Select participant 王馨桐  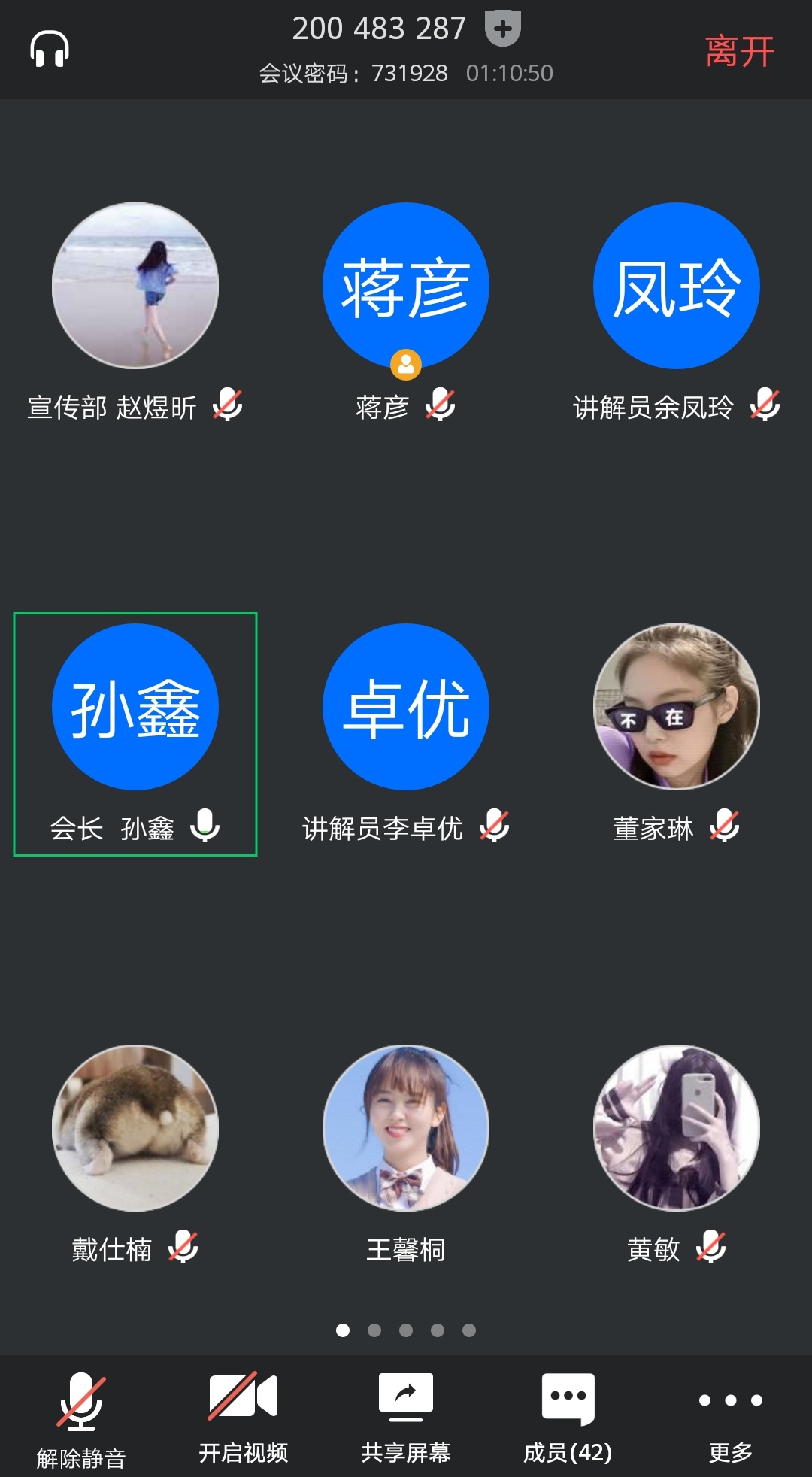pyautogui.click(x=406, y=1129)
